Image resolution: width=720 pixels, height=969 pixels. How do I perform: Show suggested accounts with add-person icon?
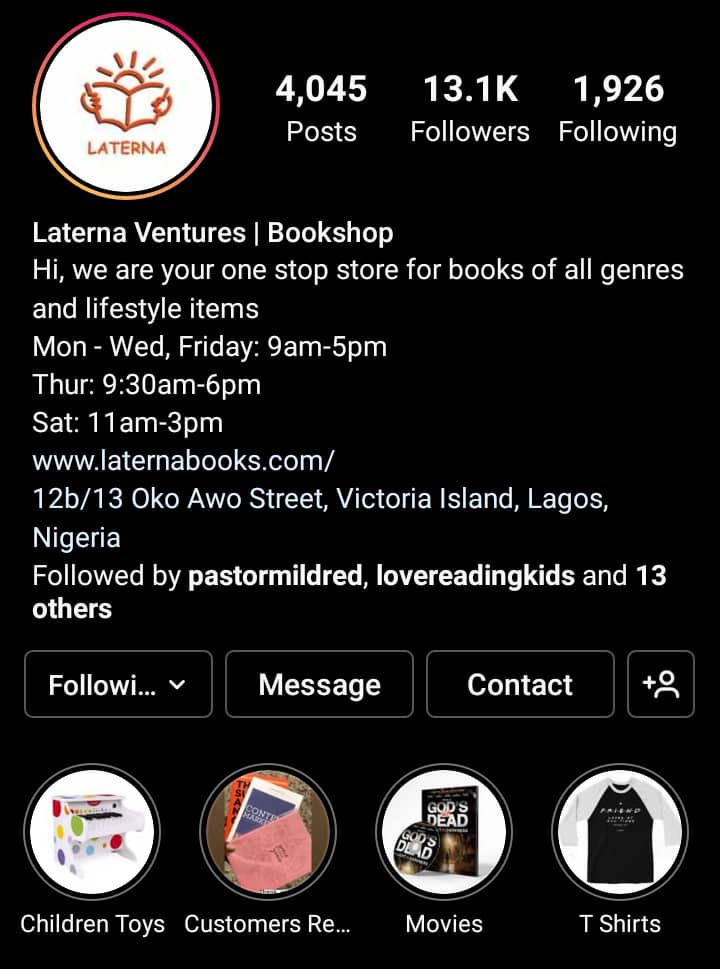[x=661, y=684]
